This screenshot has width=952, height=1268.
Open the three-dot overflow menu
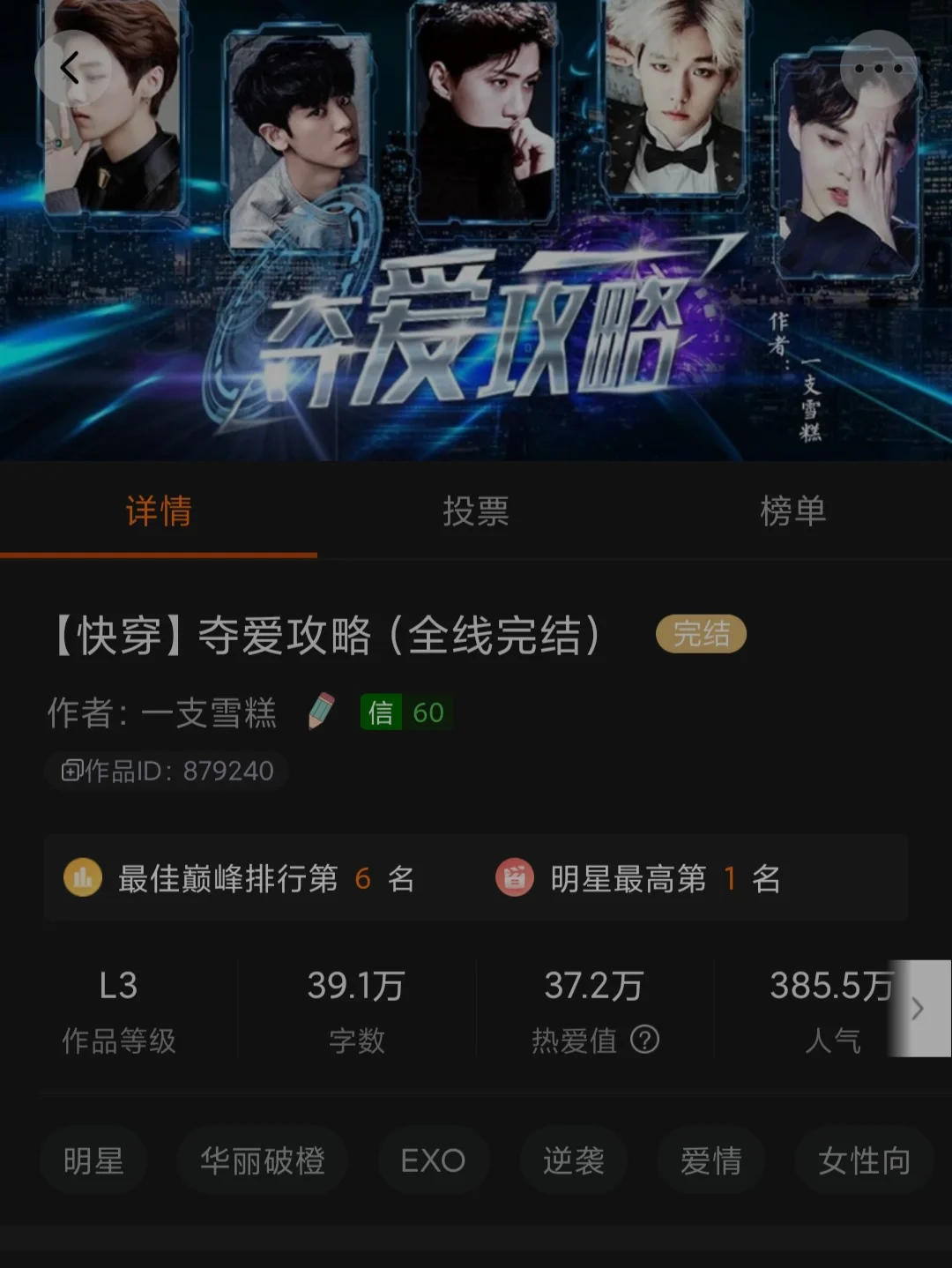coord(878,69)
